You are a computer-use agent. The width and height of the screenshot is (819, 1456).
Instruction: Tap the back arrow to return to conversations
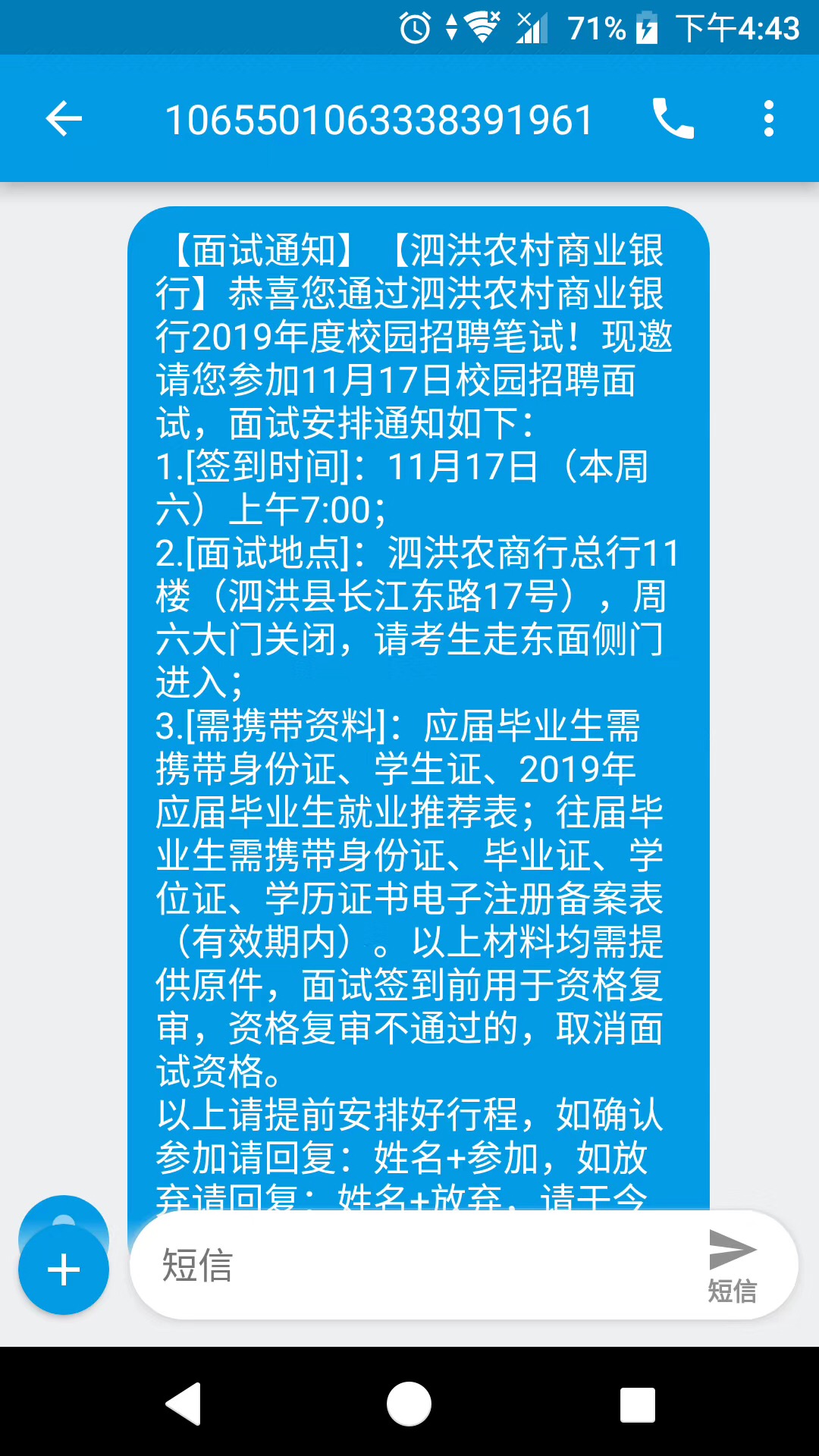pyautogui.click(x=64, y=119)
